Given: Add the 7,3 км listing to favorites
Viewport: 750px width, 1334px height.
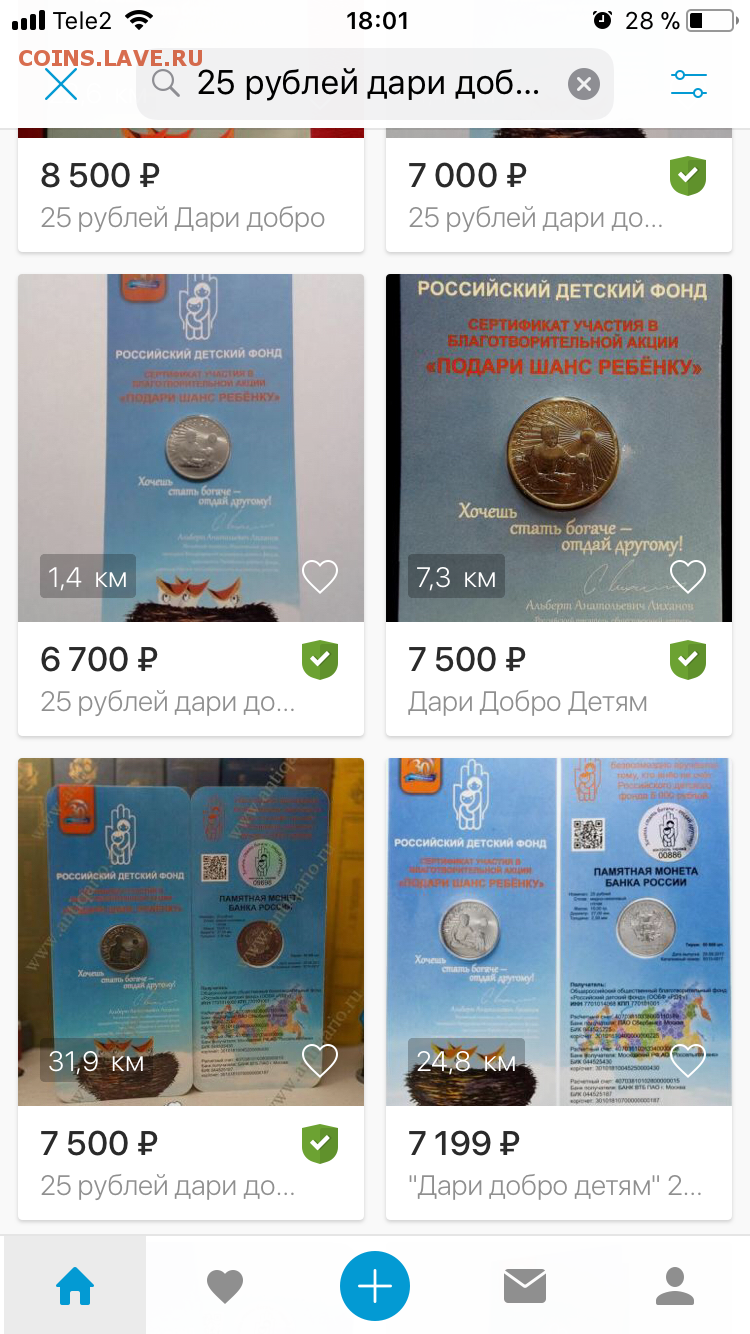Looking at the screenshot, I should [688, 577].
